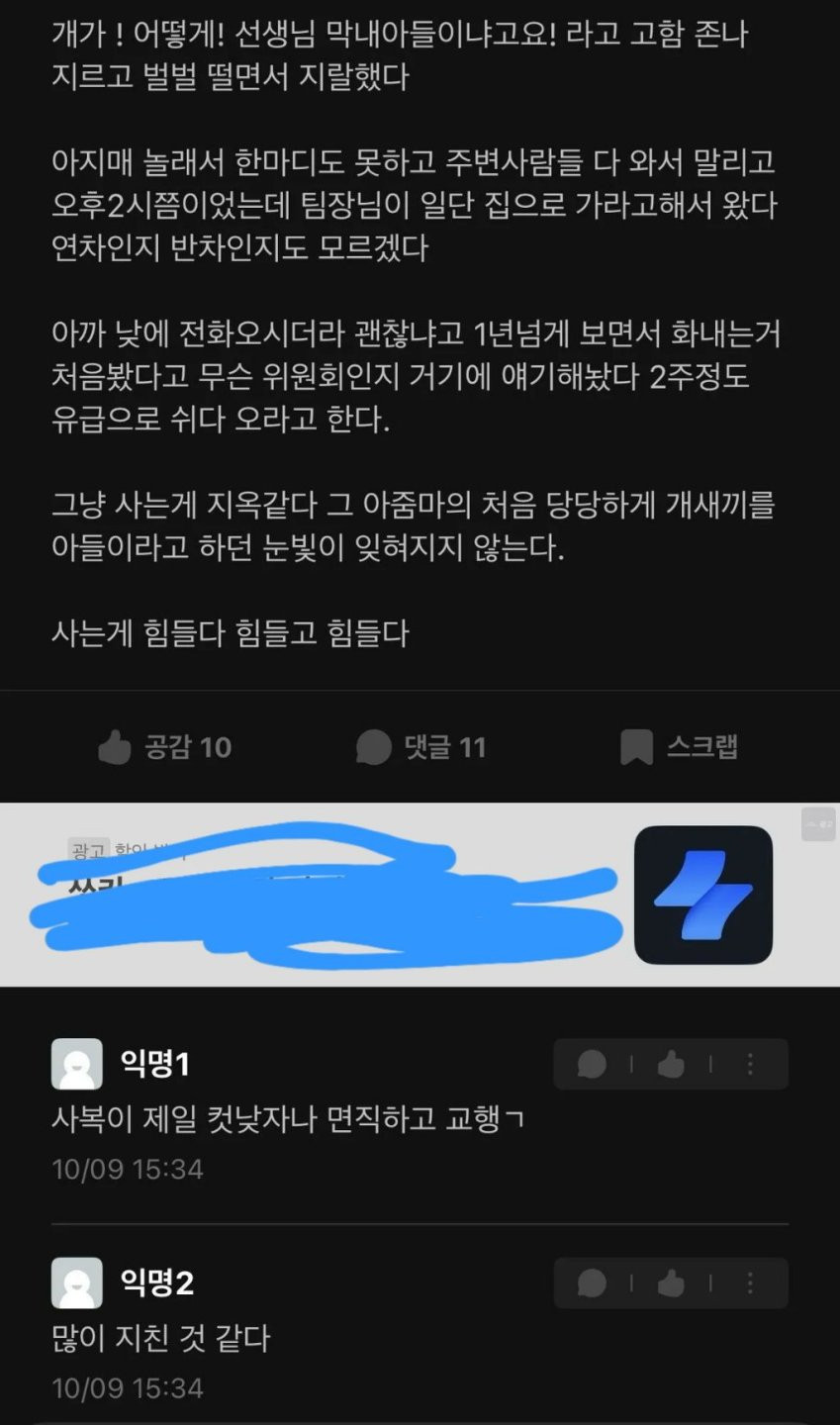
Task: Tap the 공감 like button on the post
Action: point(164,747)
